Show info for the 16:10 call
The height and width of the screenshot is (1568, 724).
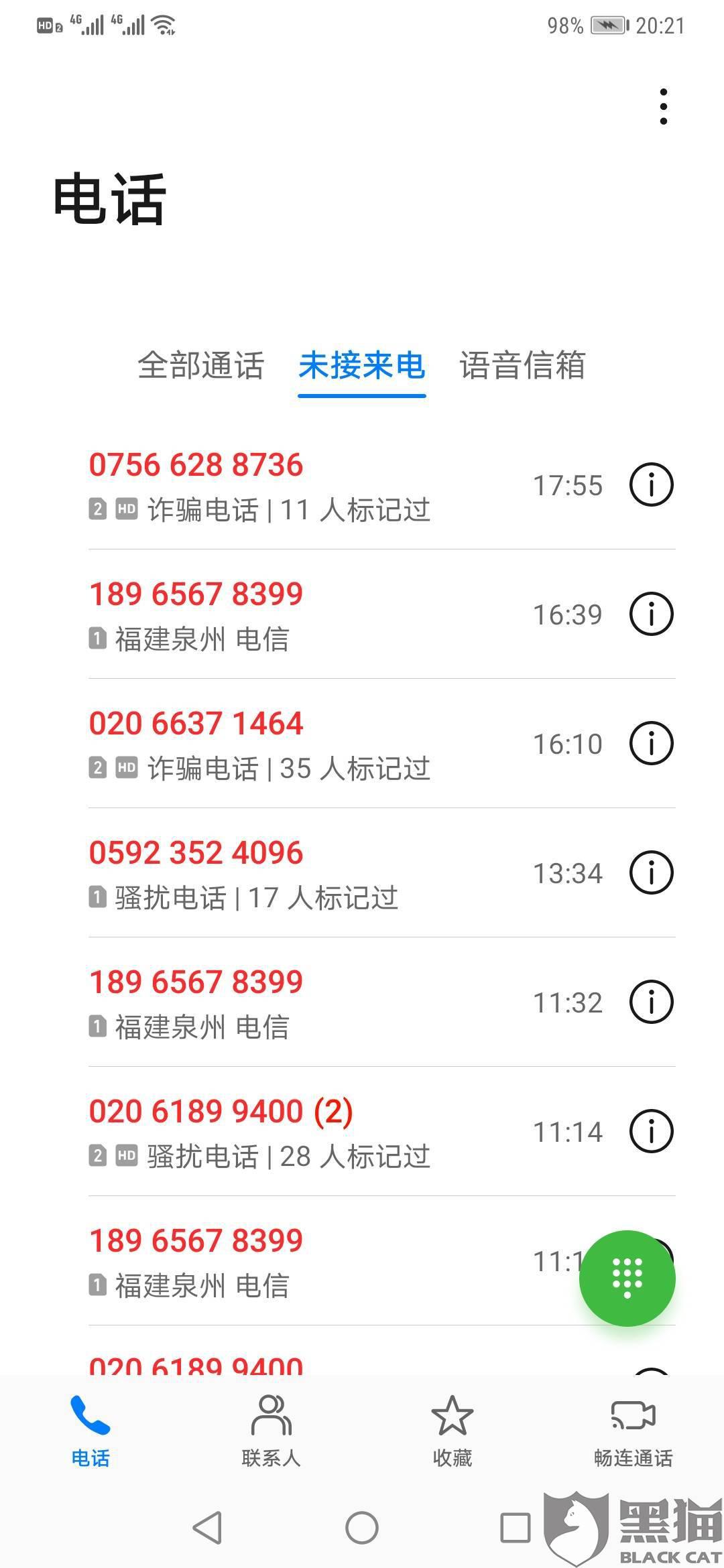point(651,743)
